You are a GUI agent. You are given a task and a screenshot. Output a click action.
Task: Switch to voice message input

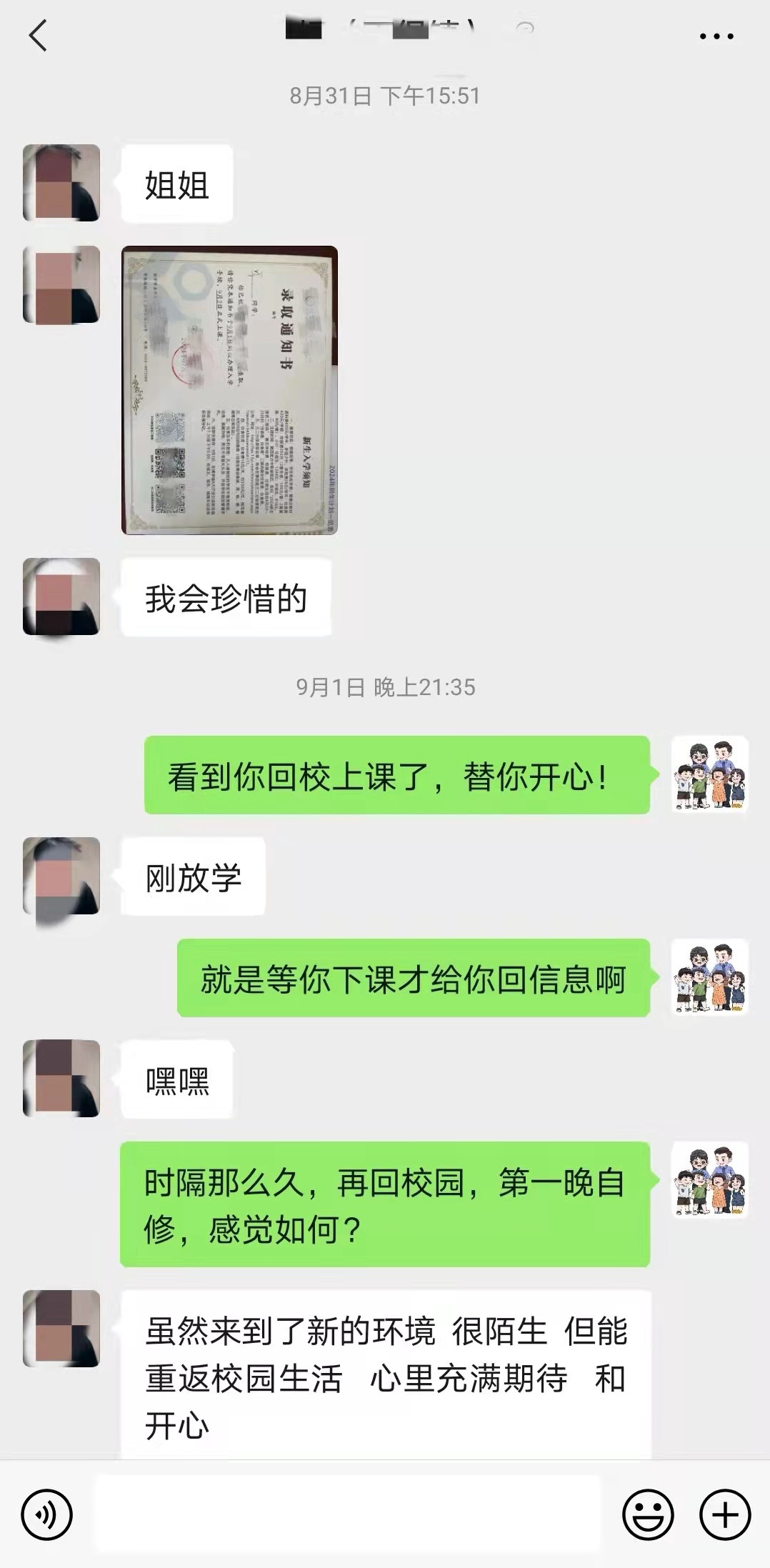(x=47, y=1514)
